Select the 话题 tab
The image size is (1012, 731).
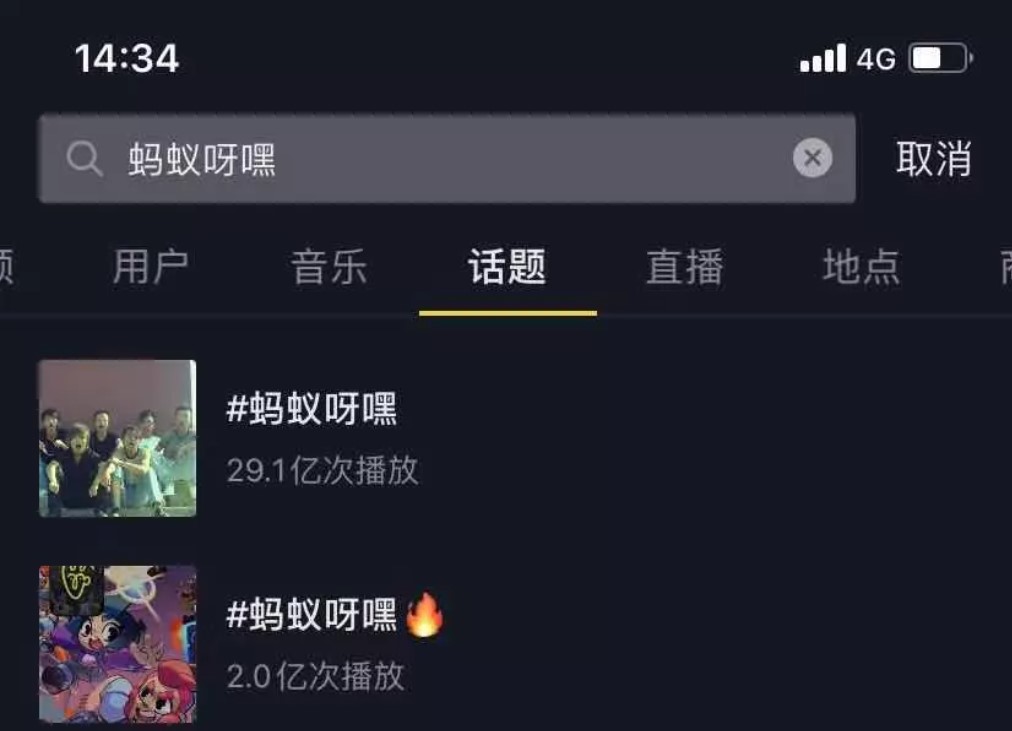pyautogui.click(x=507, y=267)
